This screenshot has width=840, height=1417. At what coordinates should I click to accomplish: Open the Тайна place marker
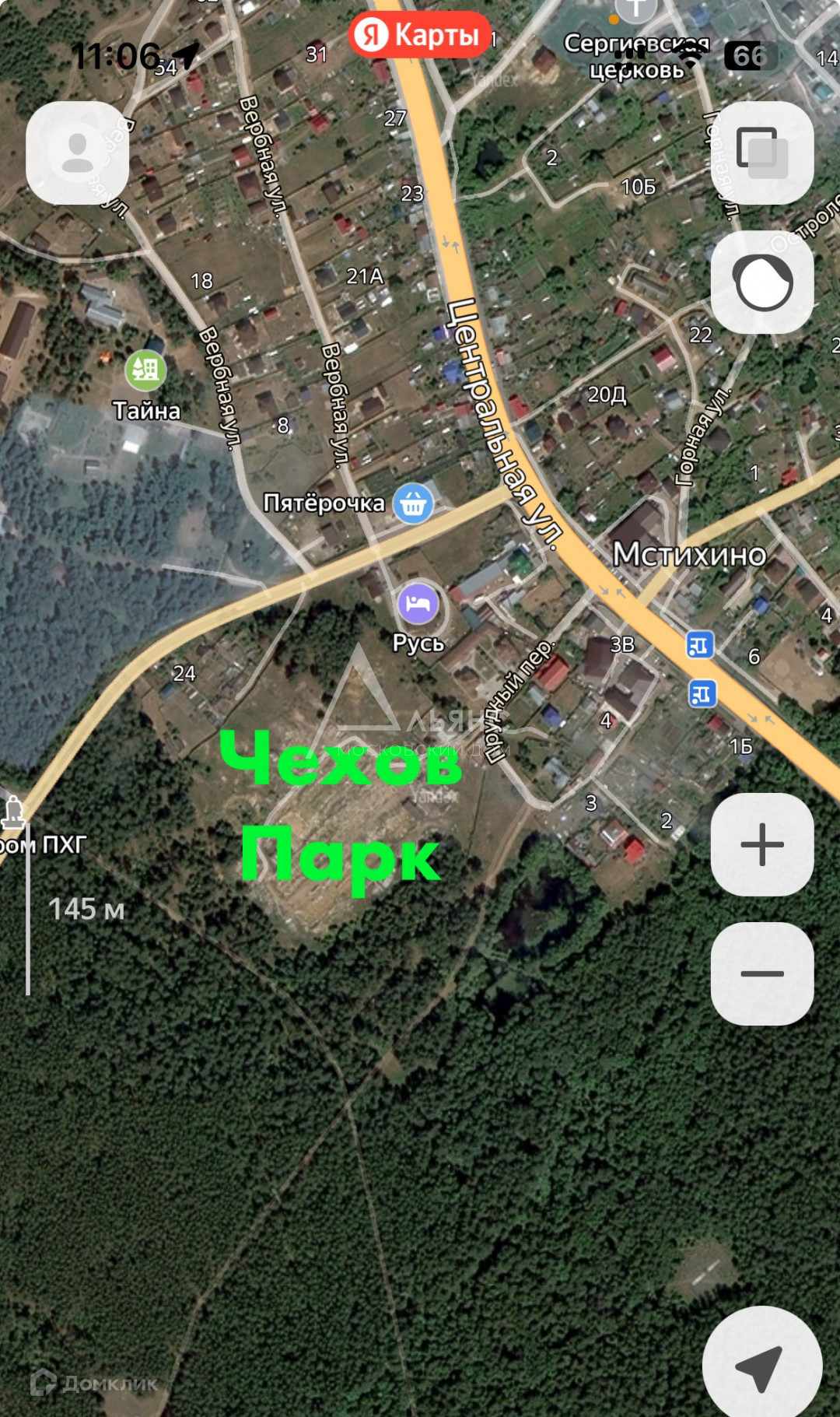[145, 370]
